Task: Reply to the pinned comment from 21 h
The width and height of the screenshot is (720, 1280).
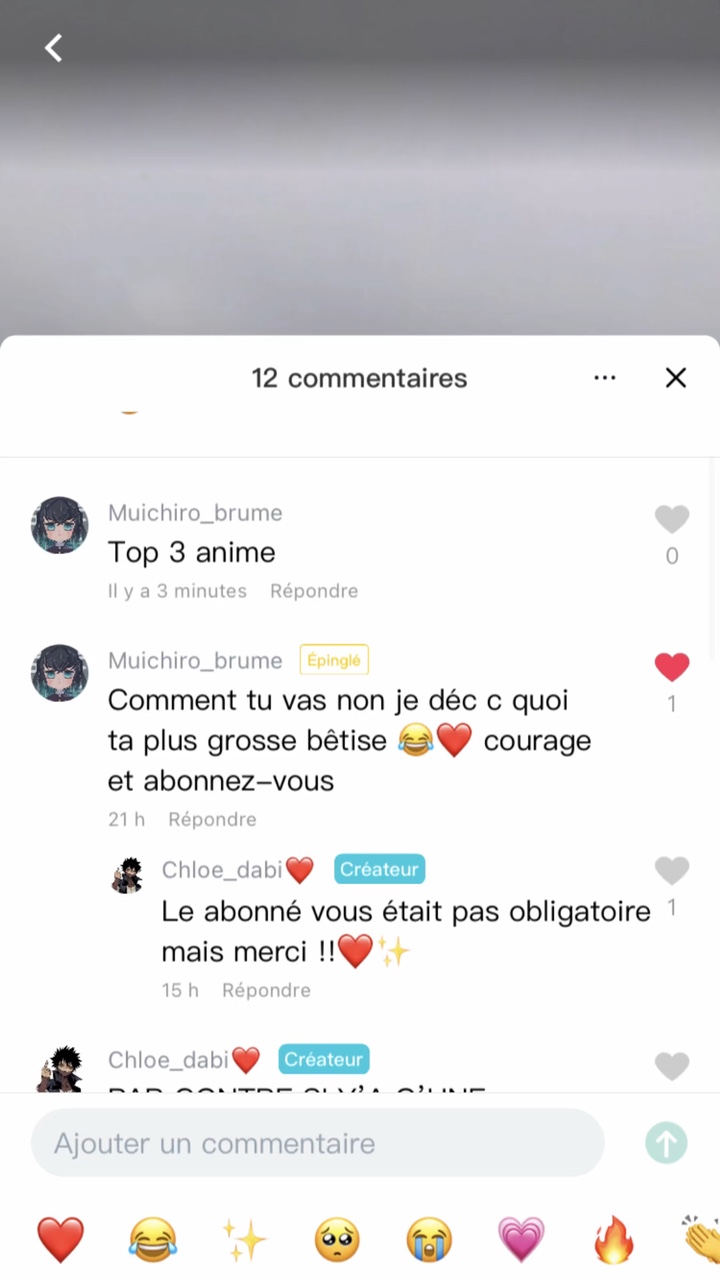Action: click(212, 819)
